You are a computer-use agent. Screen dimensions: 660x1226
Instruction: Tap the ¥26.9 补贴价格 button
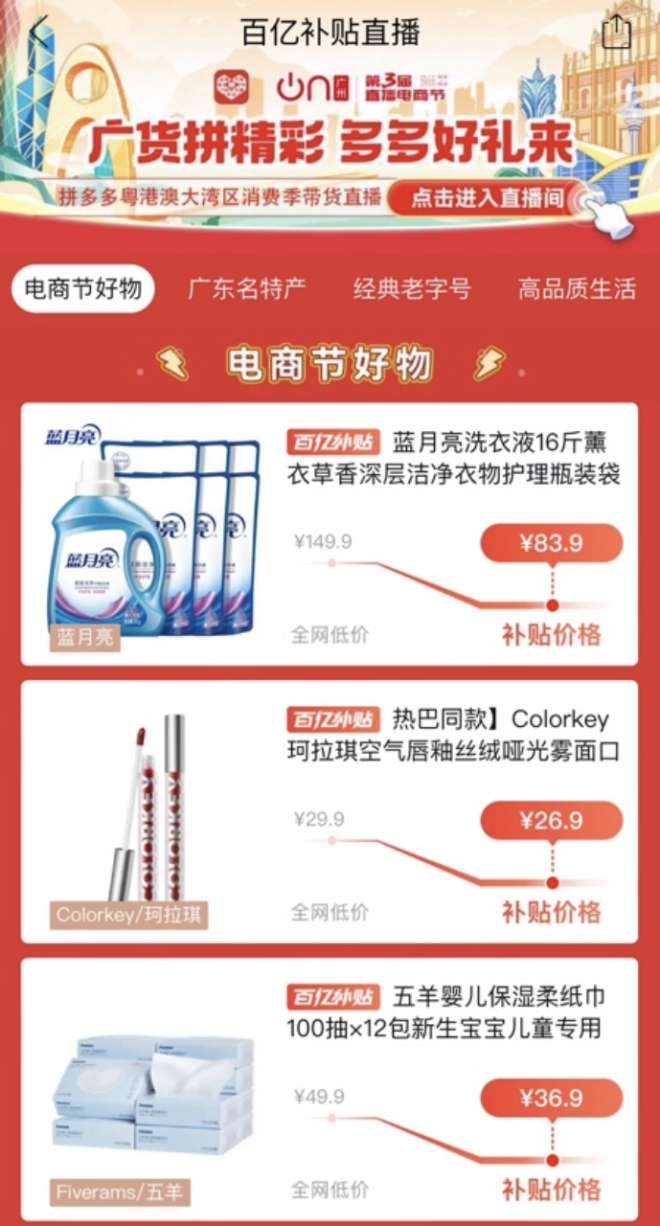point(551,820)
